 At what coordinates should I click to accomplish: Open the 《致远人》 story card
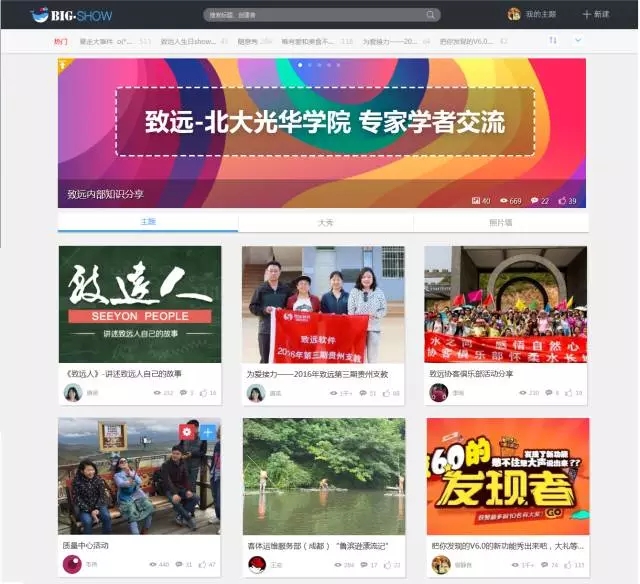tap(139, 305)
